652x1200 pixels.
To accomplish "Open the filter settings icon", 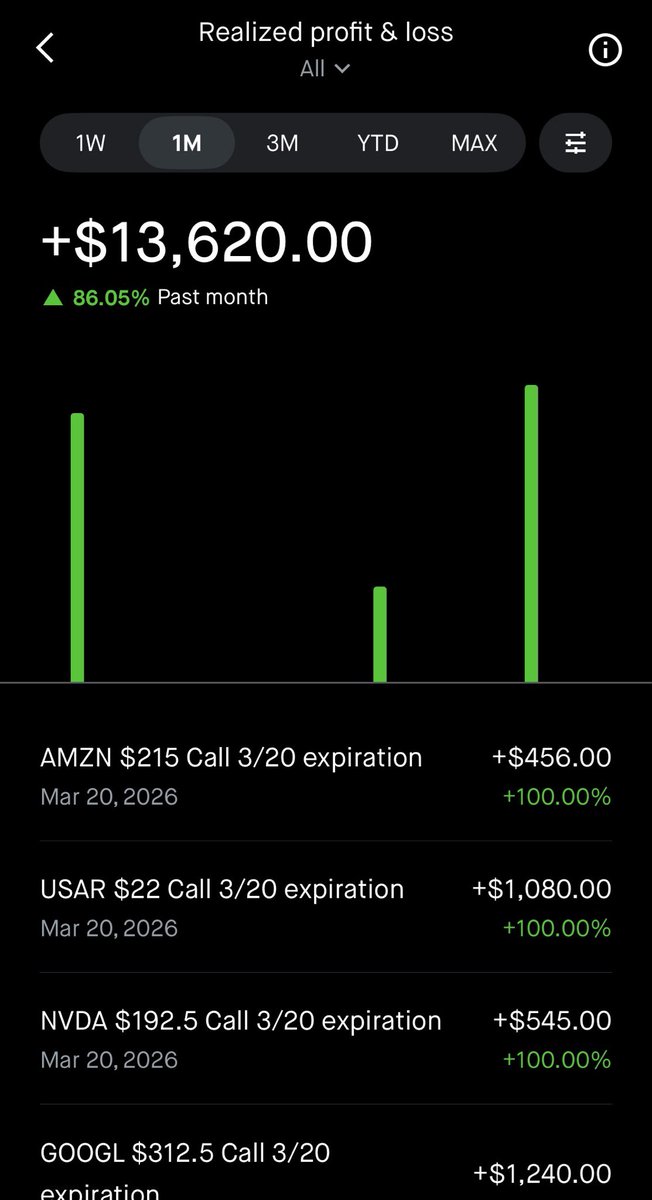I will 575,143.
